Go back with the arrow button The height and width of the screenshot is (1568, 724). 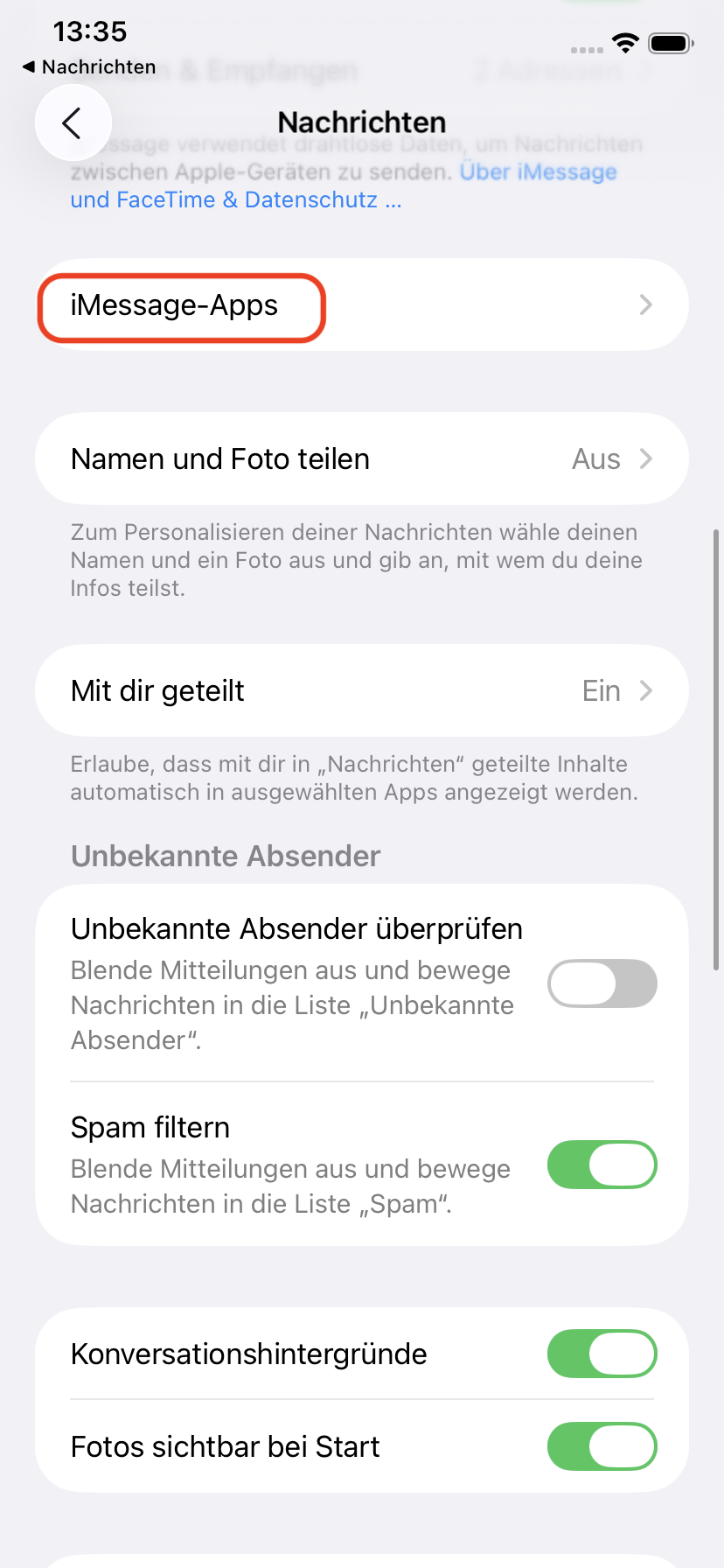(73, 122)
